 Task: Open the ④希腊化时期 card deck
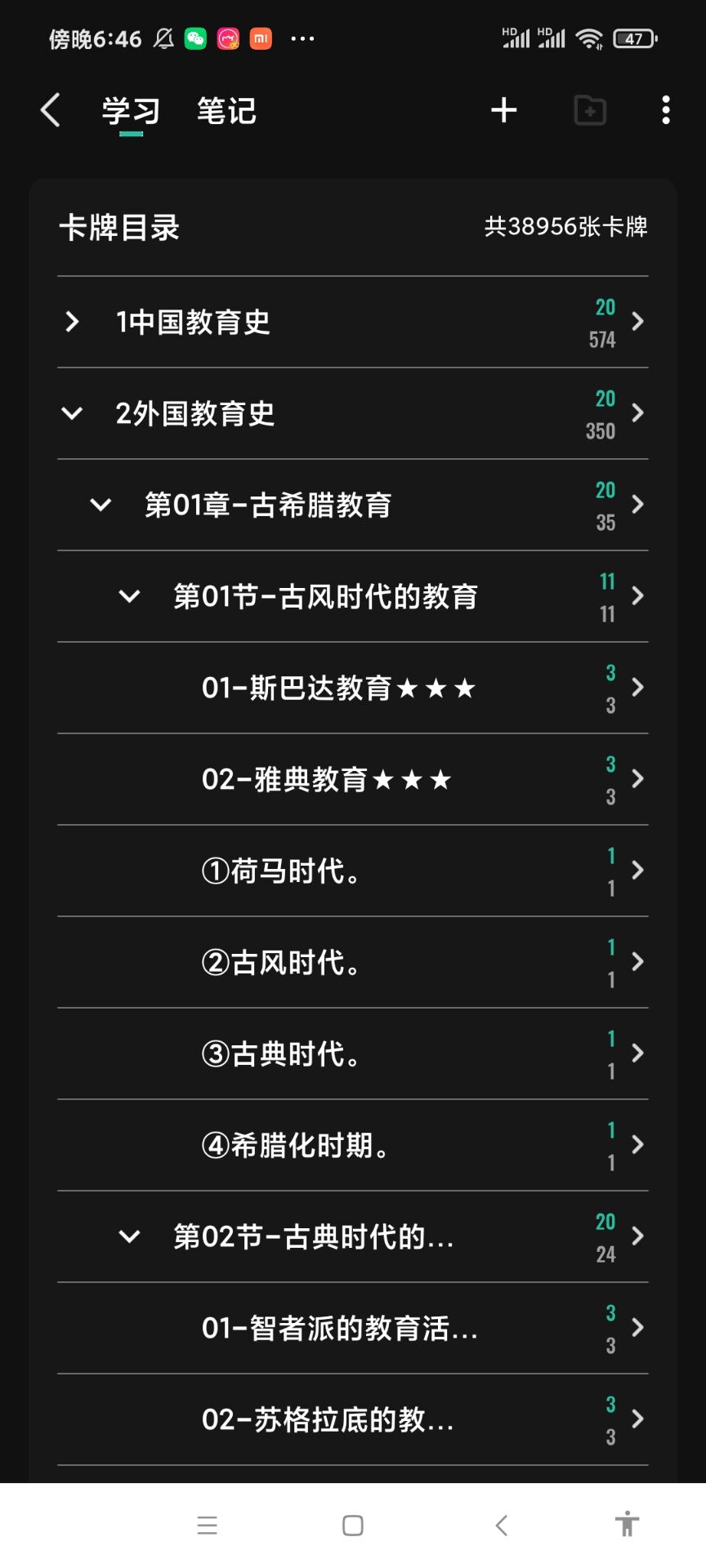pos(353,1145)
